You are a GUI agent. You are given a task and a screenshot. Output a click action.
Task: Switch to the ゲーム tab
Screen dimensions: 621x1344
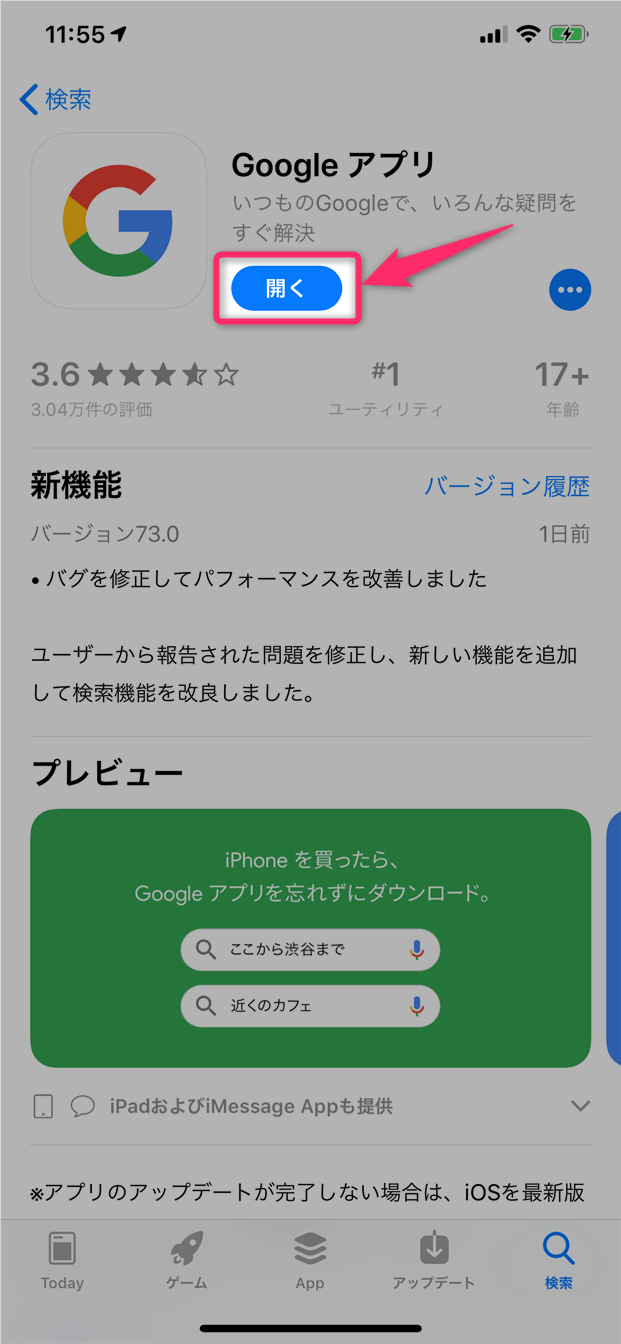pyautogui.click(x=186, y=1260)
